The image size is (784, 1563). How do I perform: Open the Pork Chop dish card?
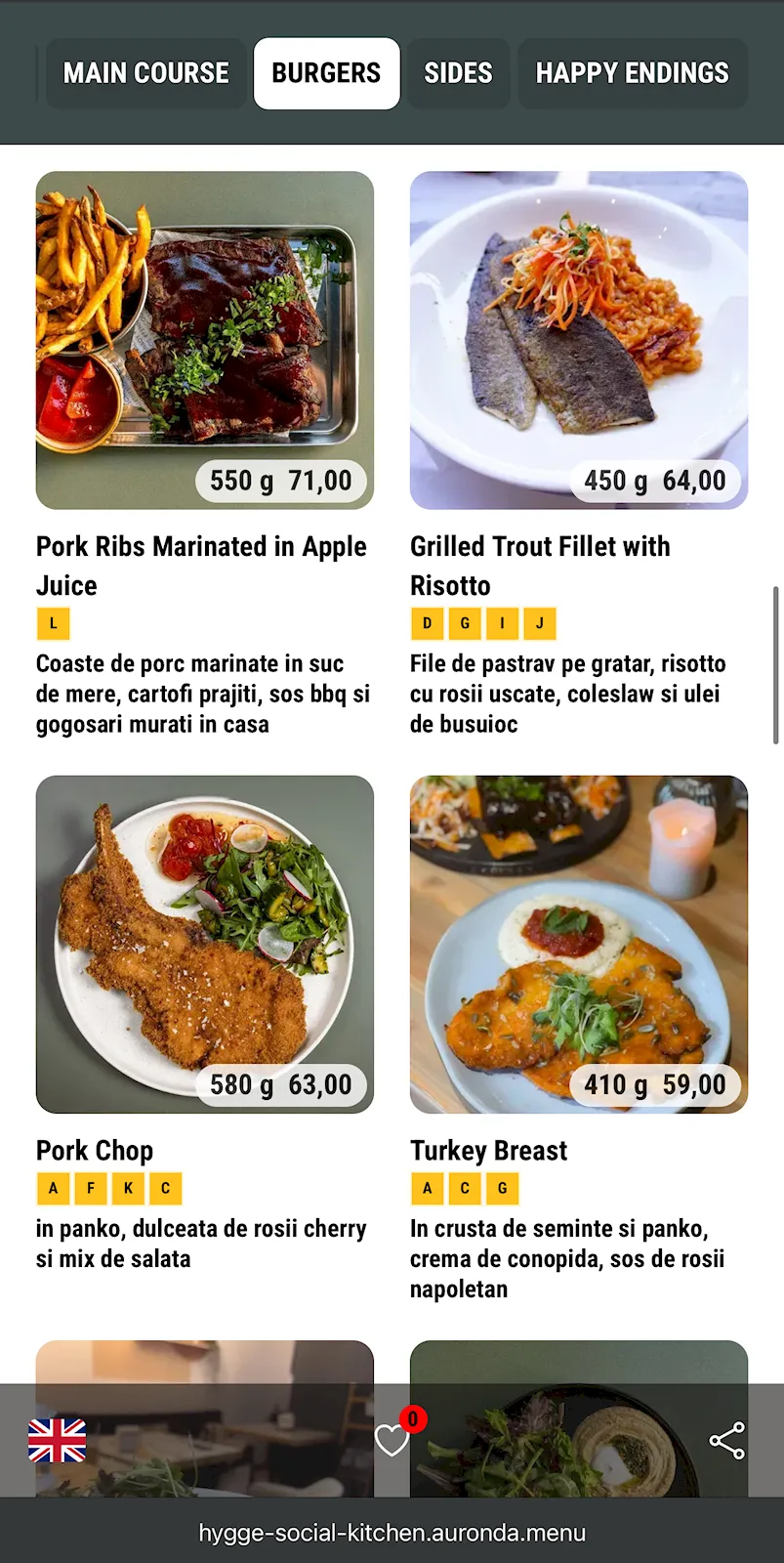[205, 945]
